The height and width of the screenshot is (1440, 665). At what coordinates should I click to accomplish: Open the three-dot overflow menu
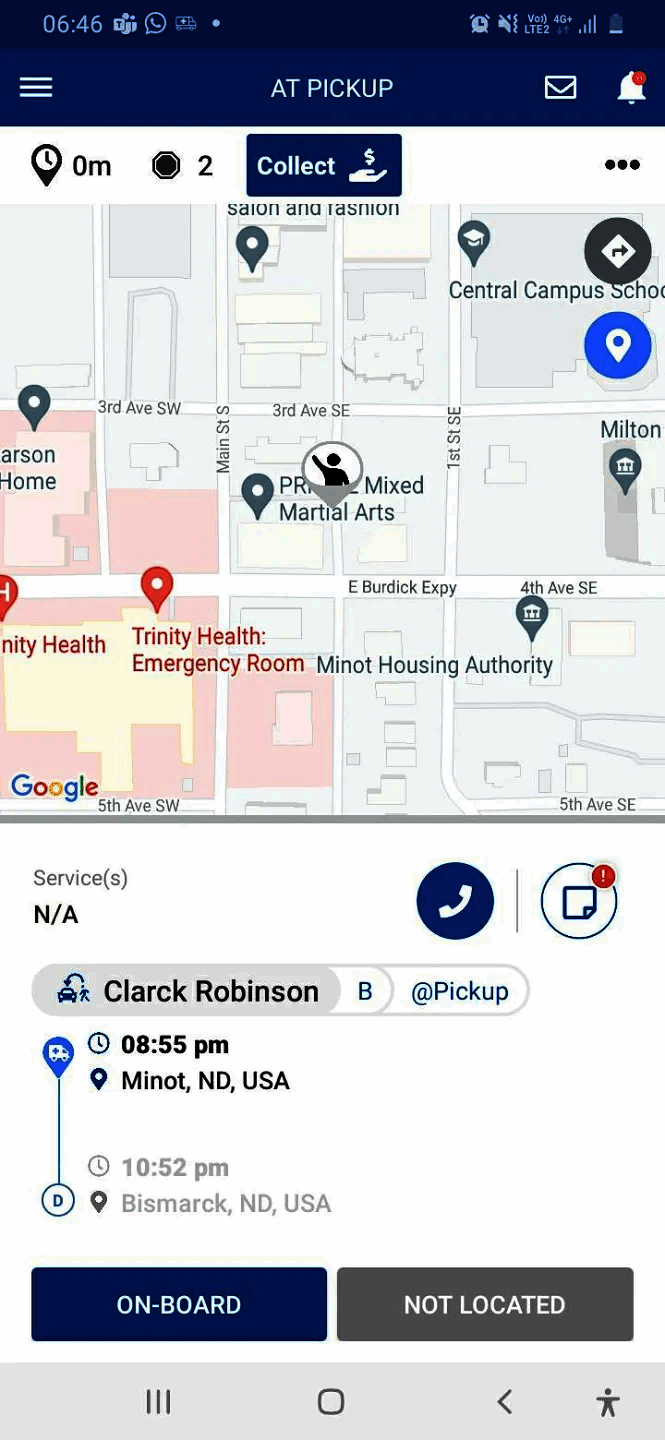click(622, 165)
